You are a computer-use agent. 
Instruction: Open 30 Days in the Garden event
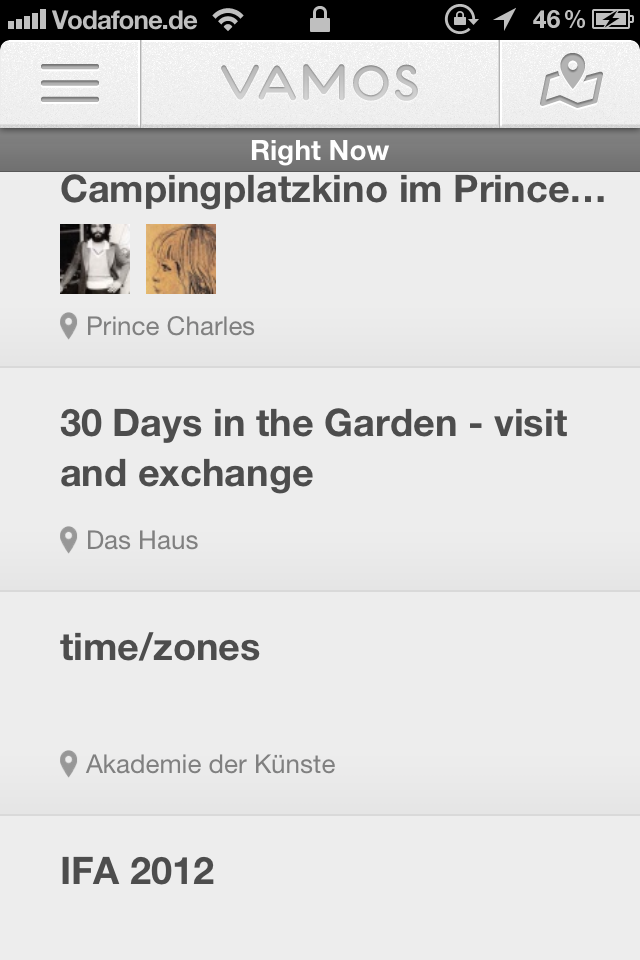(x=313, y=447)
